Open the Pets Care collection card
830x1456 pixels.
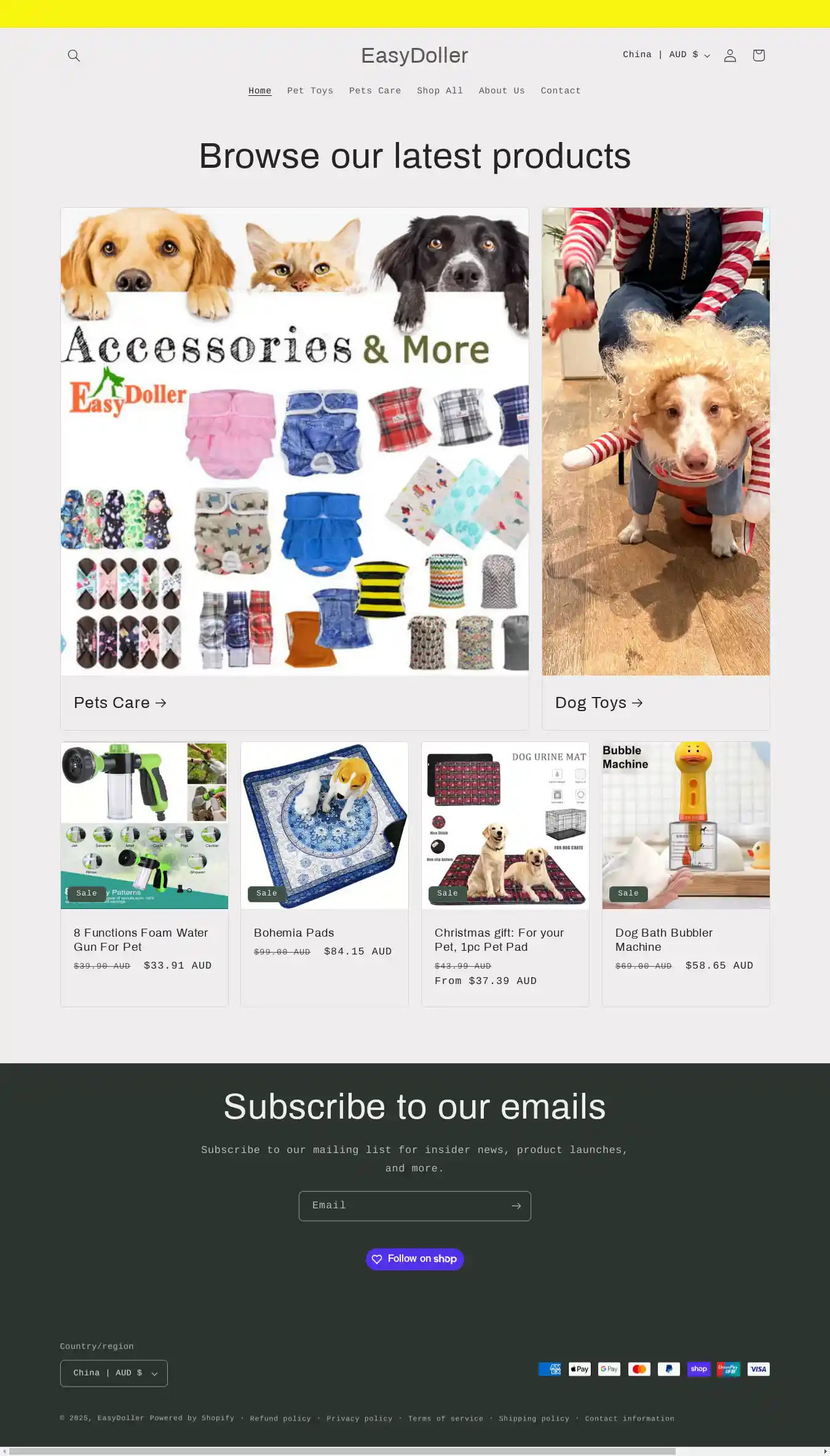pos(120,702)
